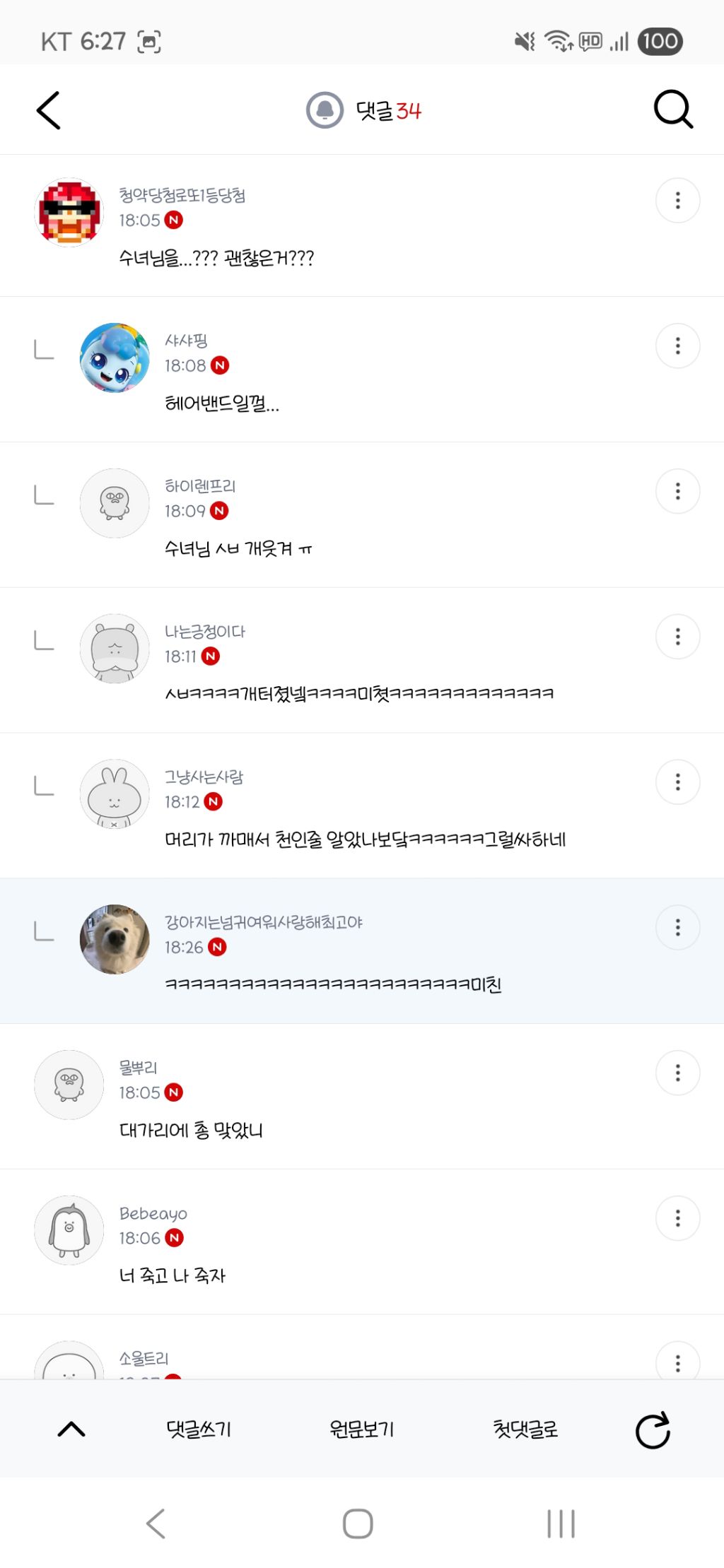
Task: Go to the system home screen
Action: 358,1523
